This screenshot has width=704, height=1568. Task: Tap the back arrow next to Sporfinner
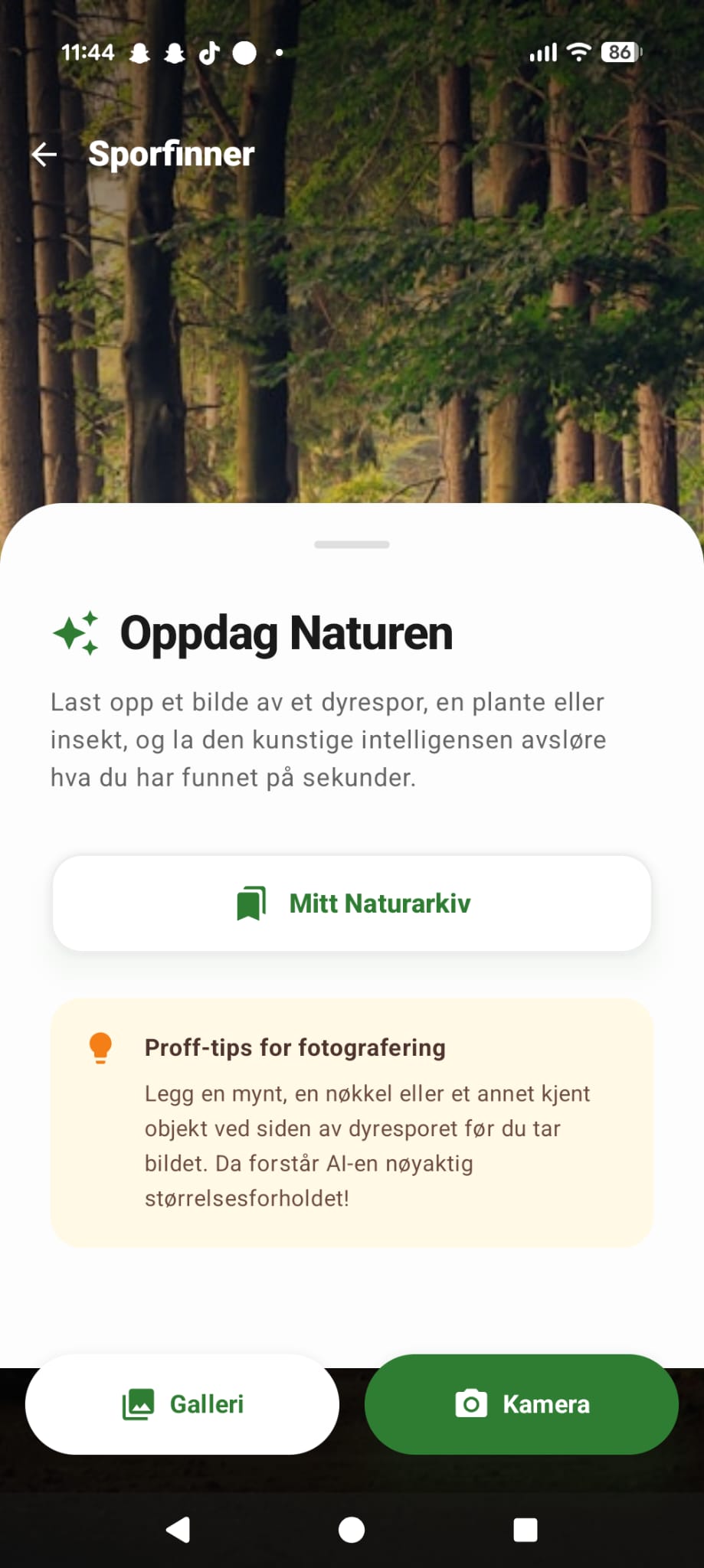pyautogui.click(x=44, y=154)
